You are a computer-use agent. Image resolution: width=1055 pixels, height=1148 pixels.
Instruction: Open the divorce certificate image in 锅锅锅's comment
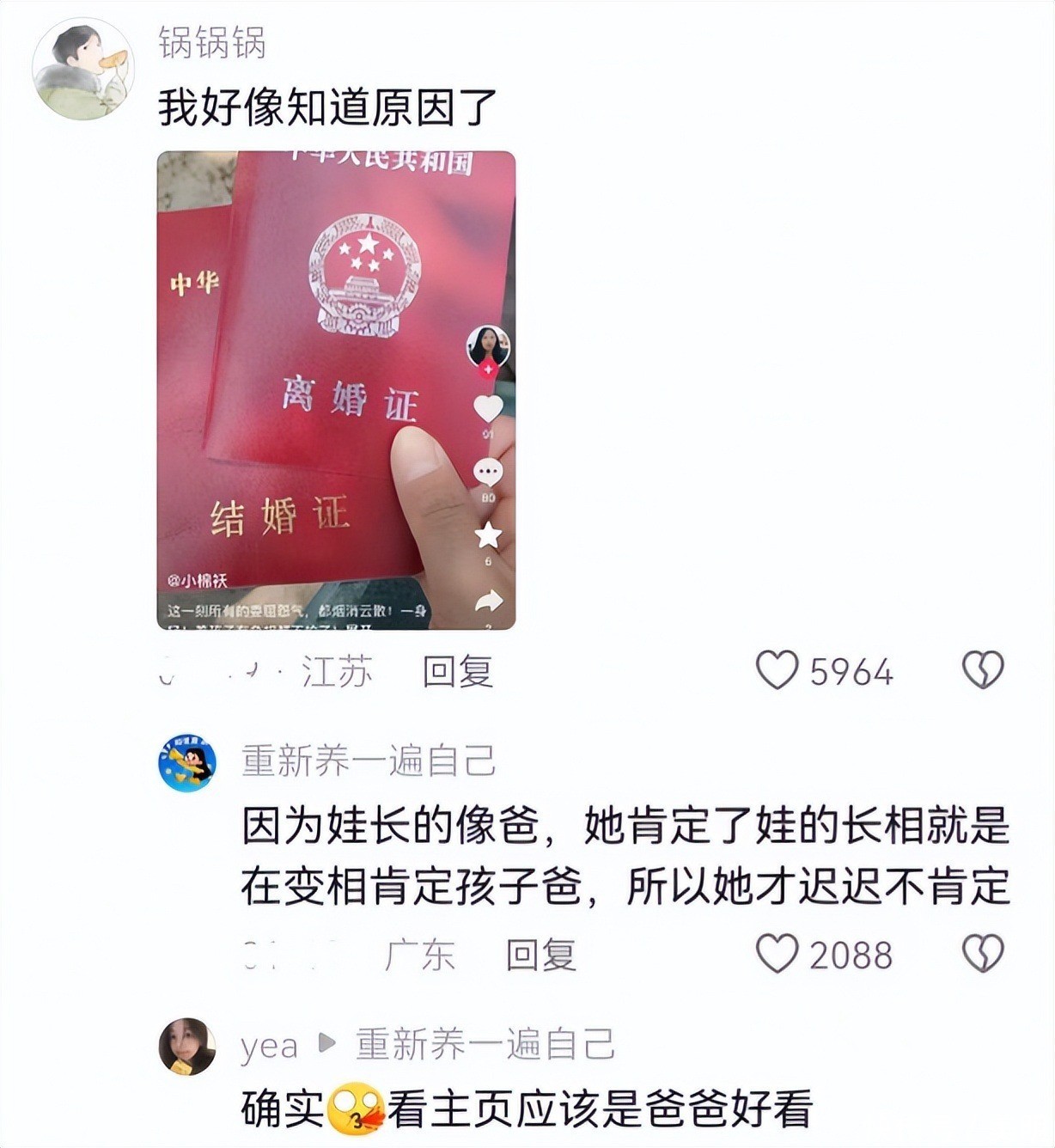336,390
